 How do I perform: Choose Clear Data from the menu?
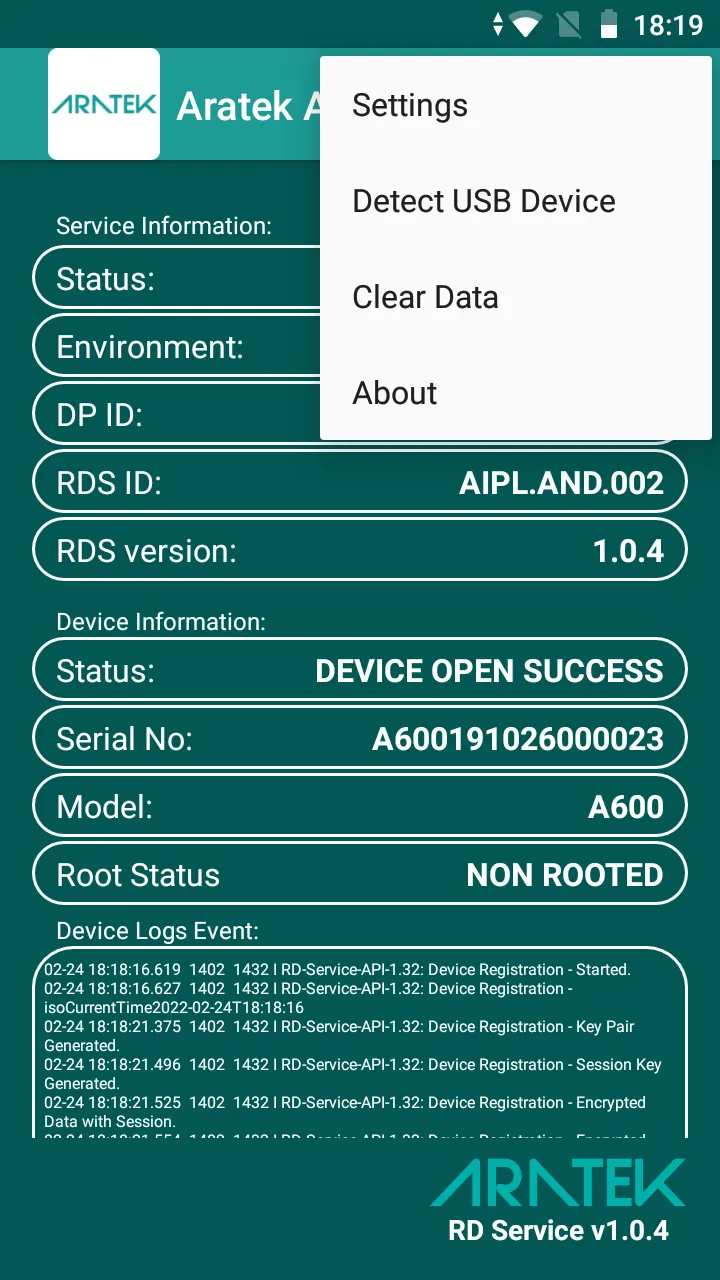click(425, 297)
